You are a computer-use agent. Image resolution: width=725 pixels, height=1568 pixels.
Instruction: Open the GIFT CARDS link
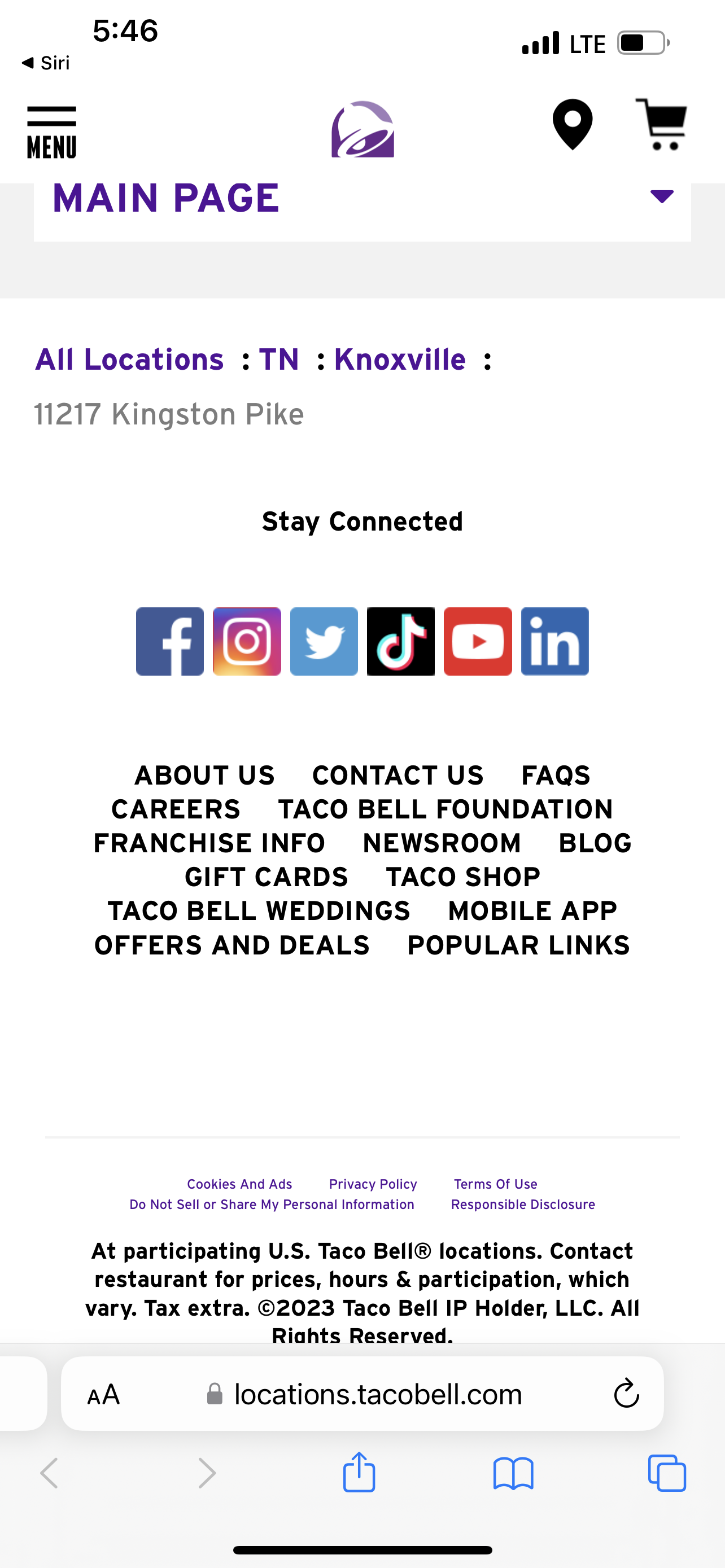266,877
